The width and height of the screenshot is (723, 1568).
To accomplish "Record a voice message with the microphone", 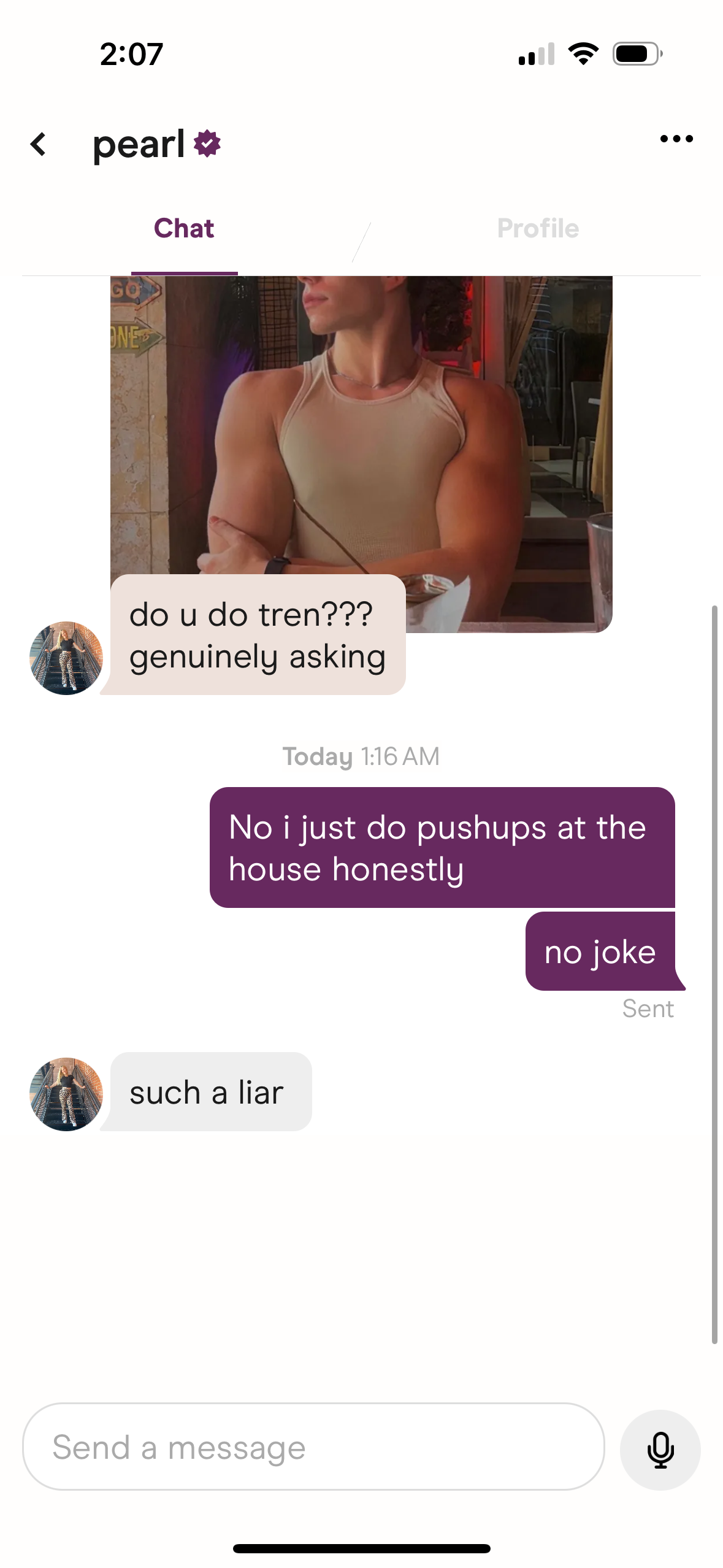I will coord(660,1450).
